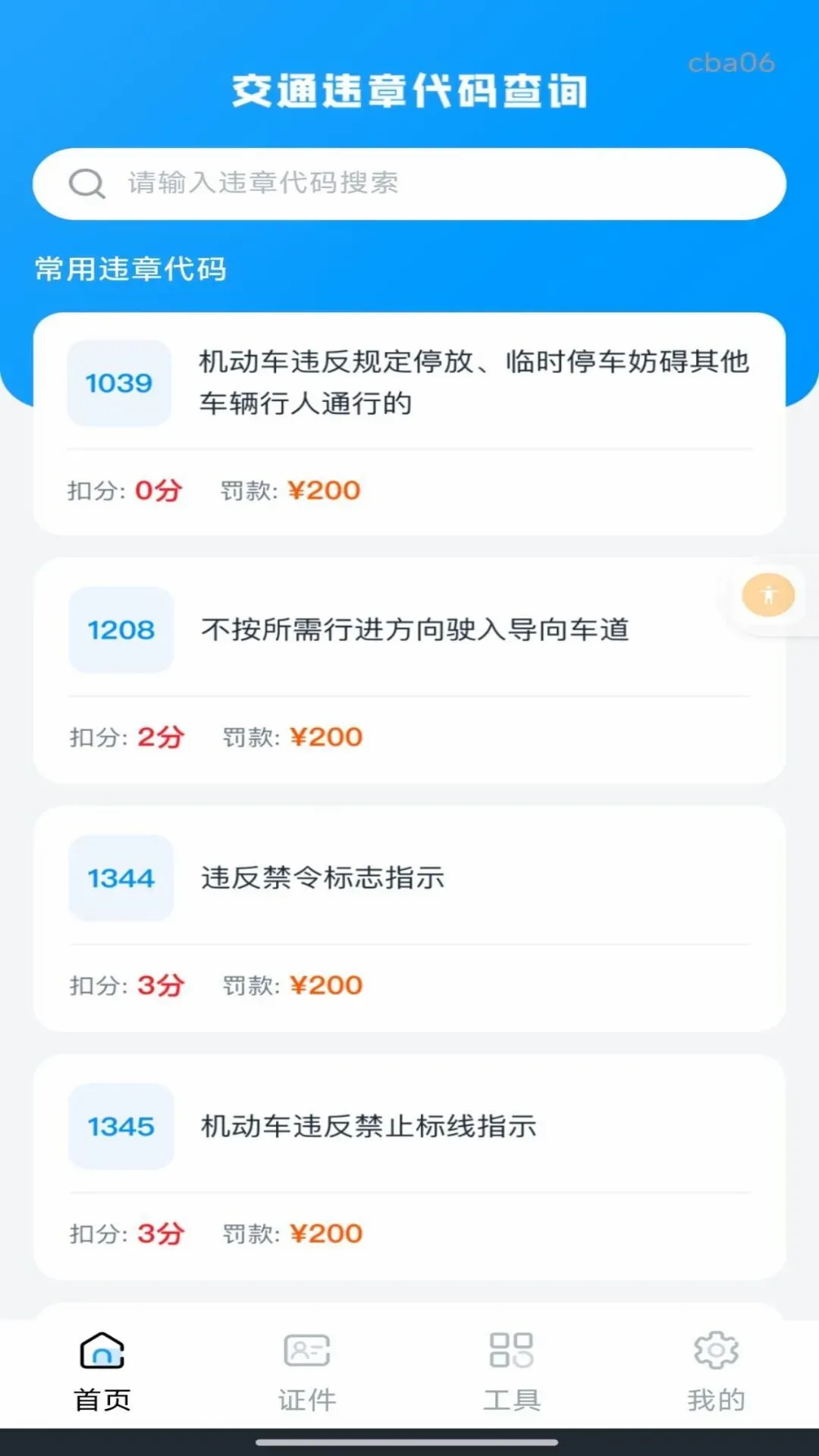Open violation code 1208 card
Screen dimensions: 819x1456
[409, 671]
